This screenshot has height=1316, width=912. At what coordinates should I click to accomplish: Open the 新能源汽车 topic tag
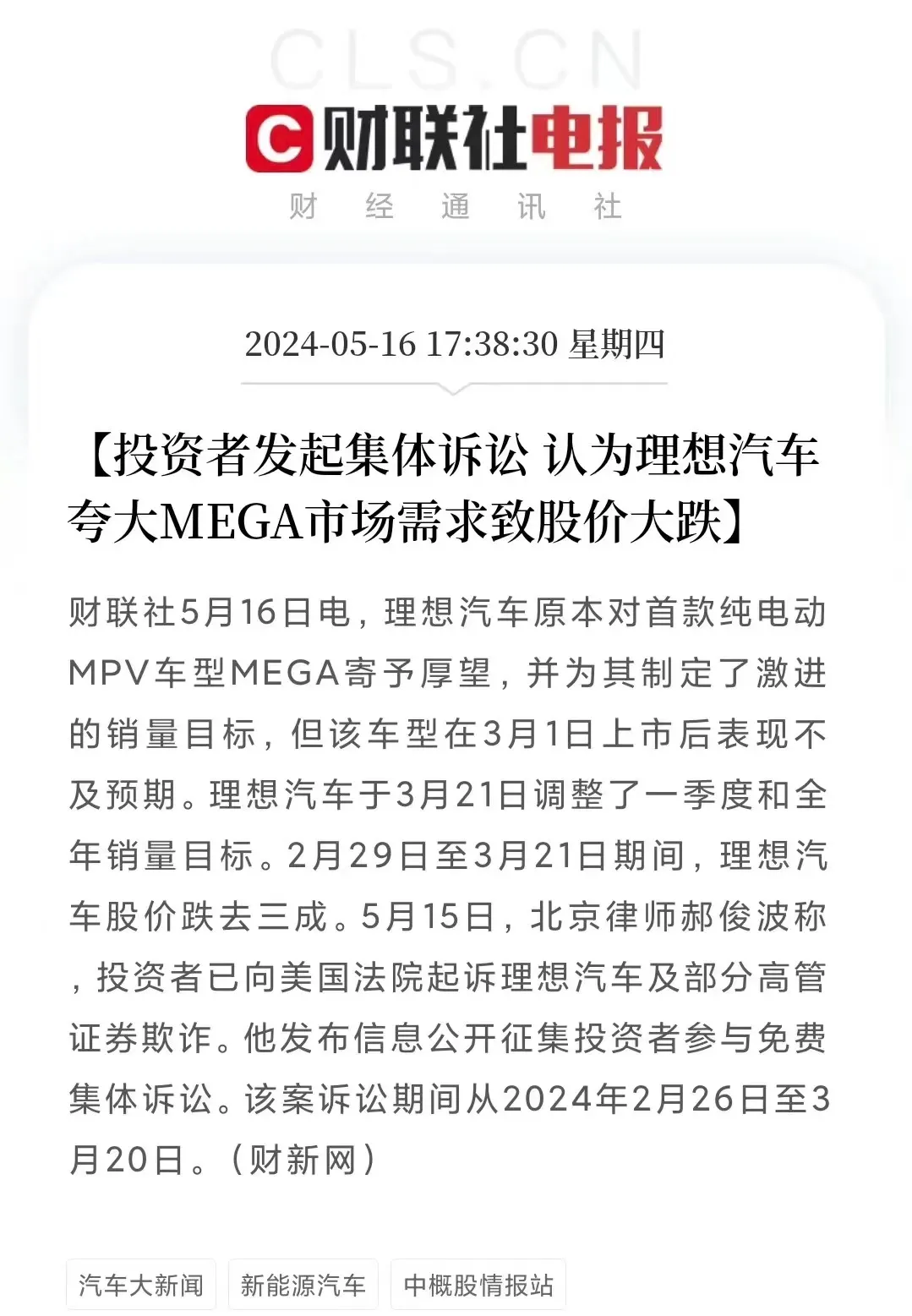(302, 1284)
